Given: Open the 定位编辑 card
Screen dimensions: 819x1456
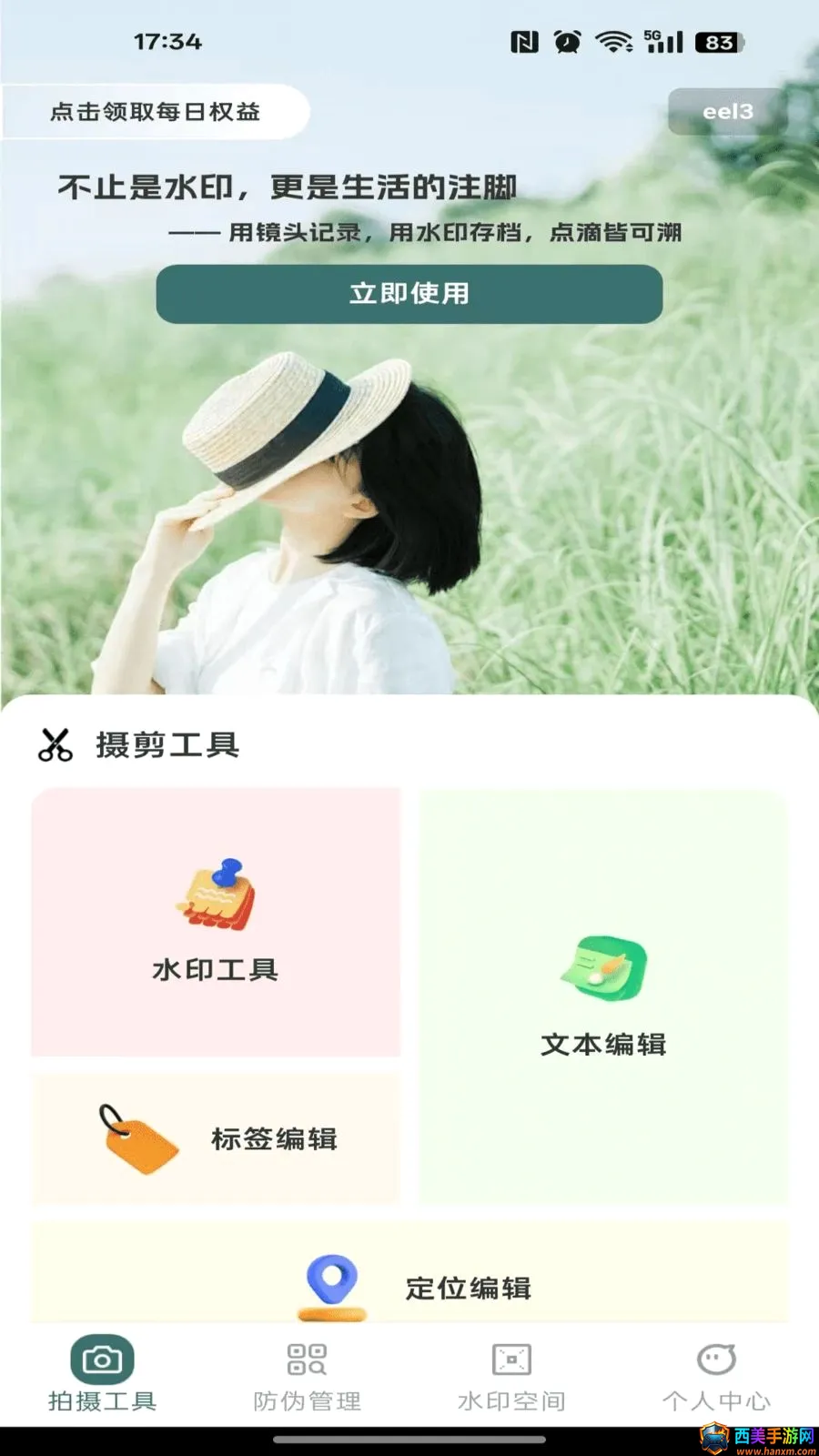Looking at the screenshot, I should pos(409,1274).
